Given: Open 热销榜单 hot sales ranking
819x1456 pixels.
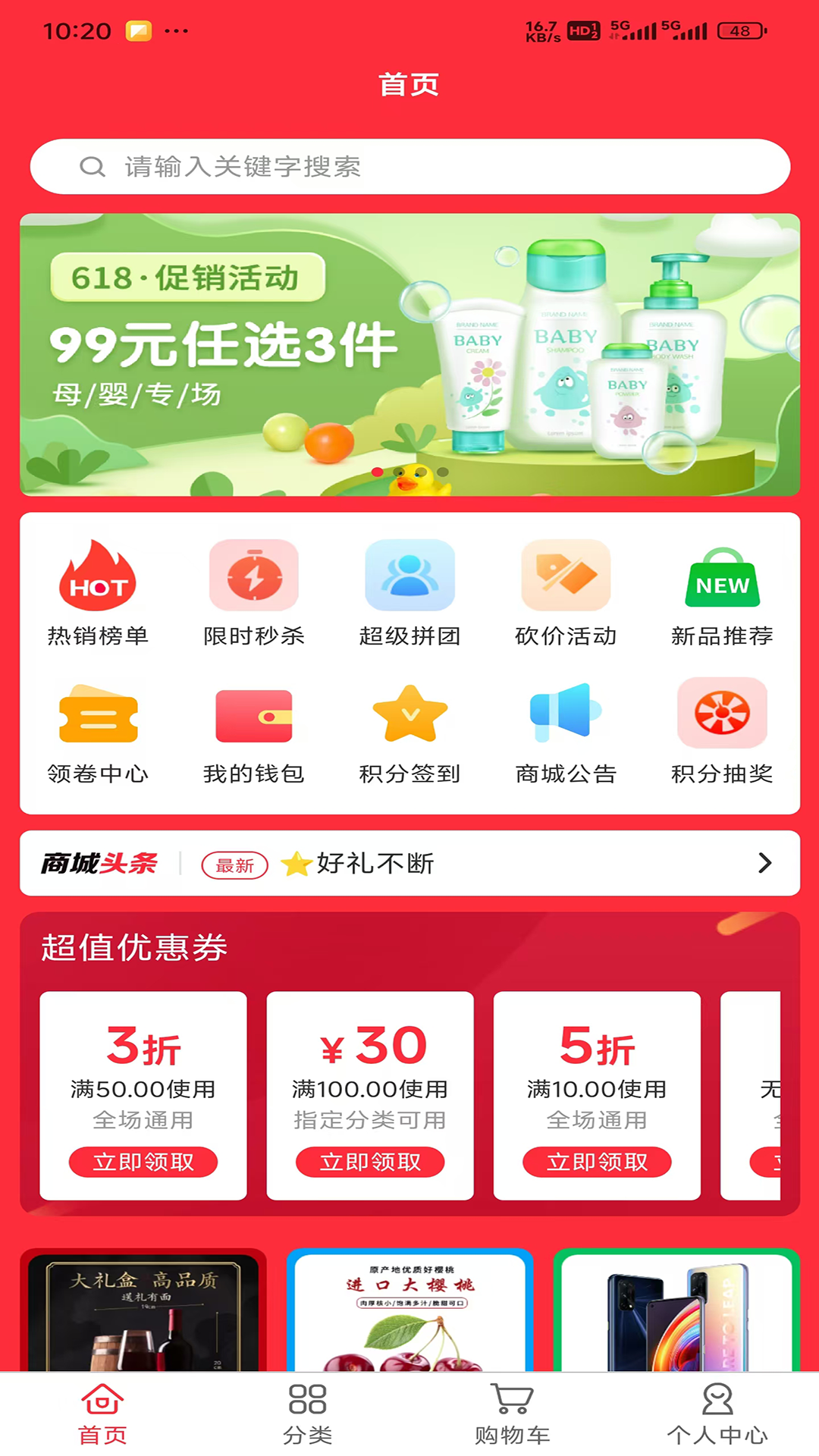Looking at the screenshot, I should click(x=98, y=592).
